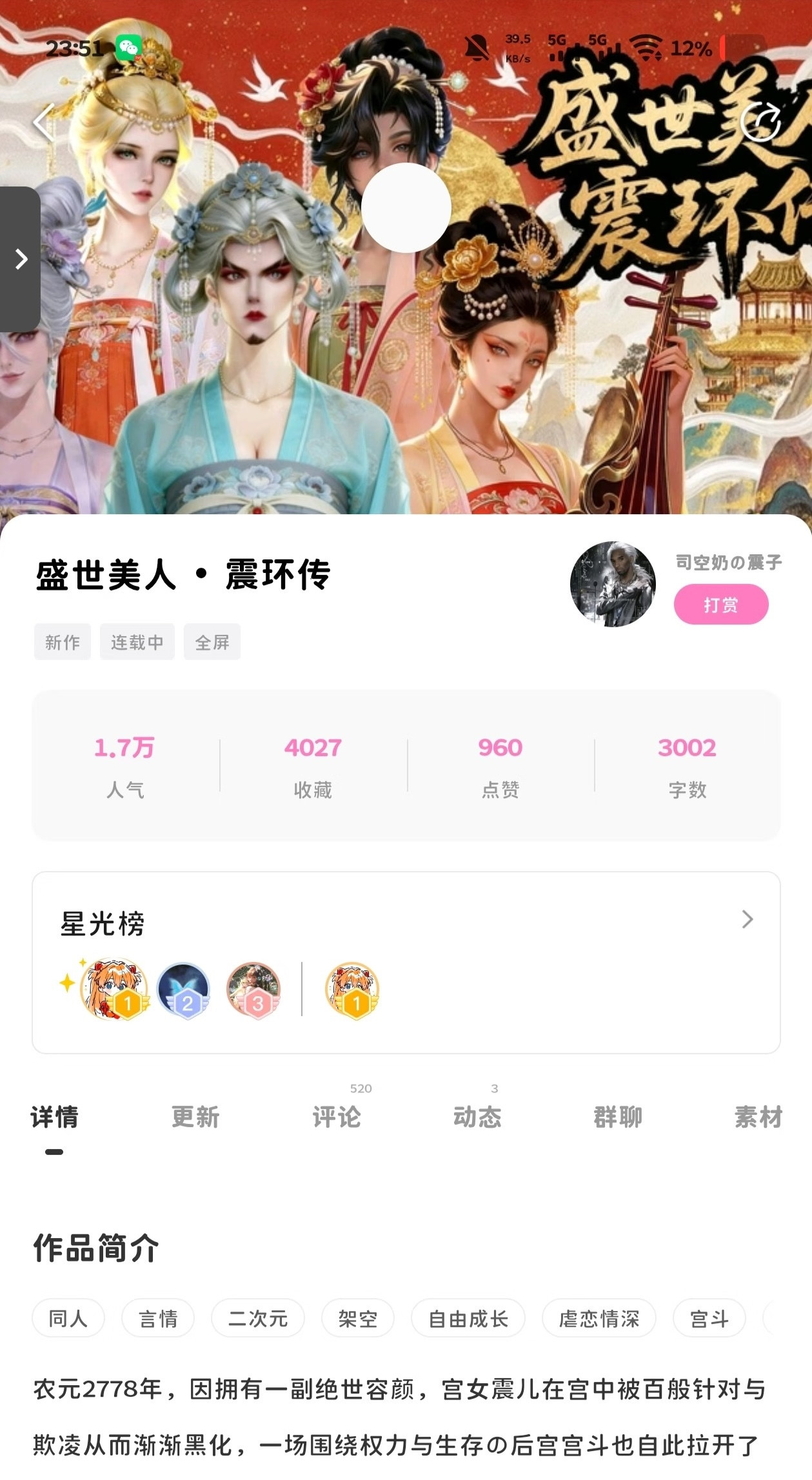Switch to the 更新 tab
Screen dimensions: 812x1480
click(195, 1117)
